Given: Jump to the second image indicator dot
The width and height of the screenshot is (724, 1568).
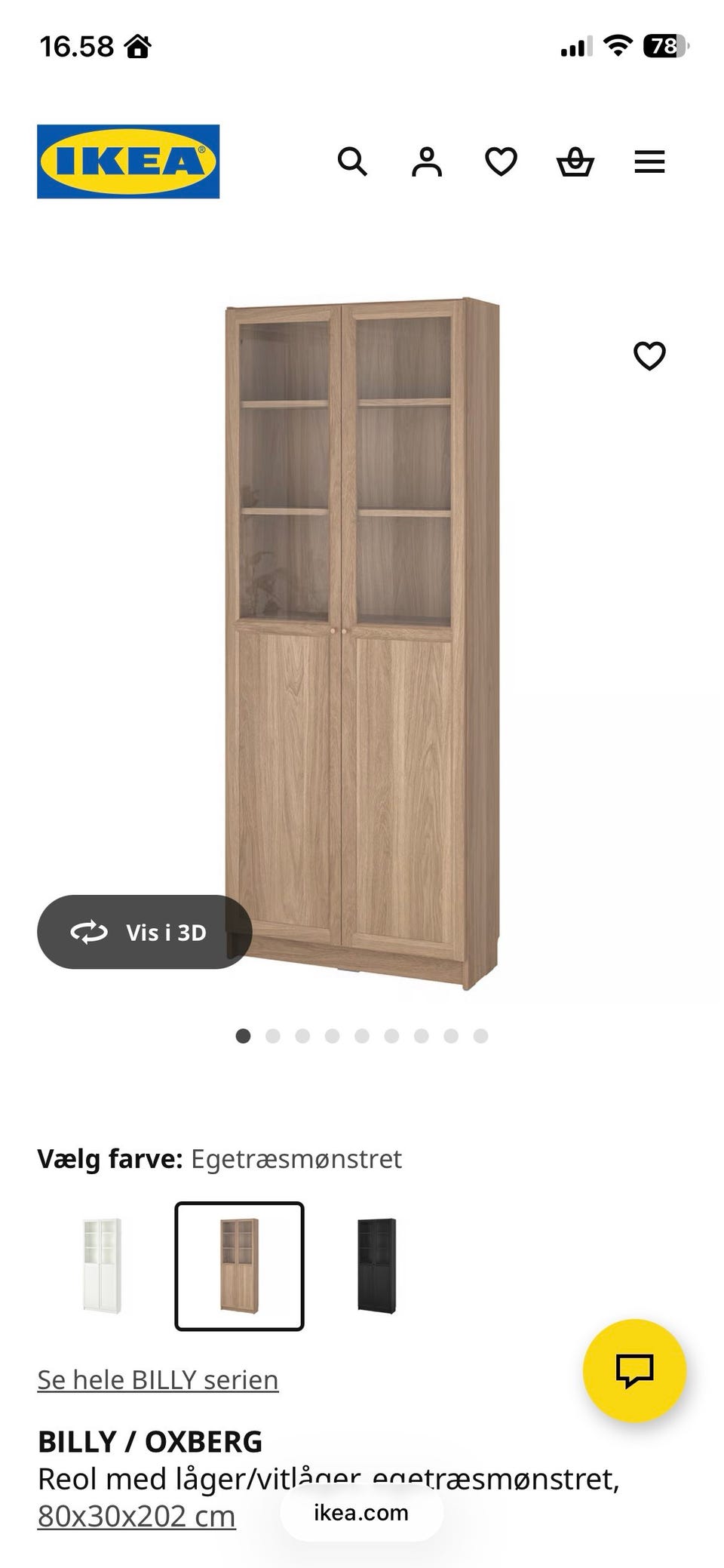Looking at the screenshot, I should (x=273, y=1036).
